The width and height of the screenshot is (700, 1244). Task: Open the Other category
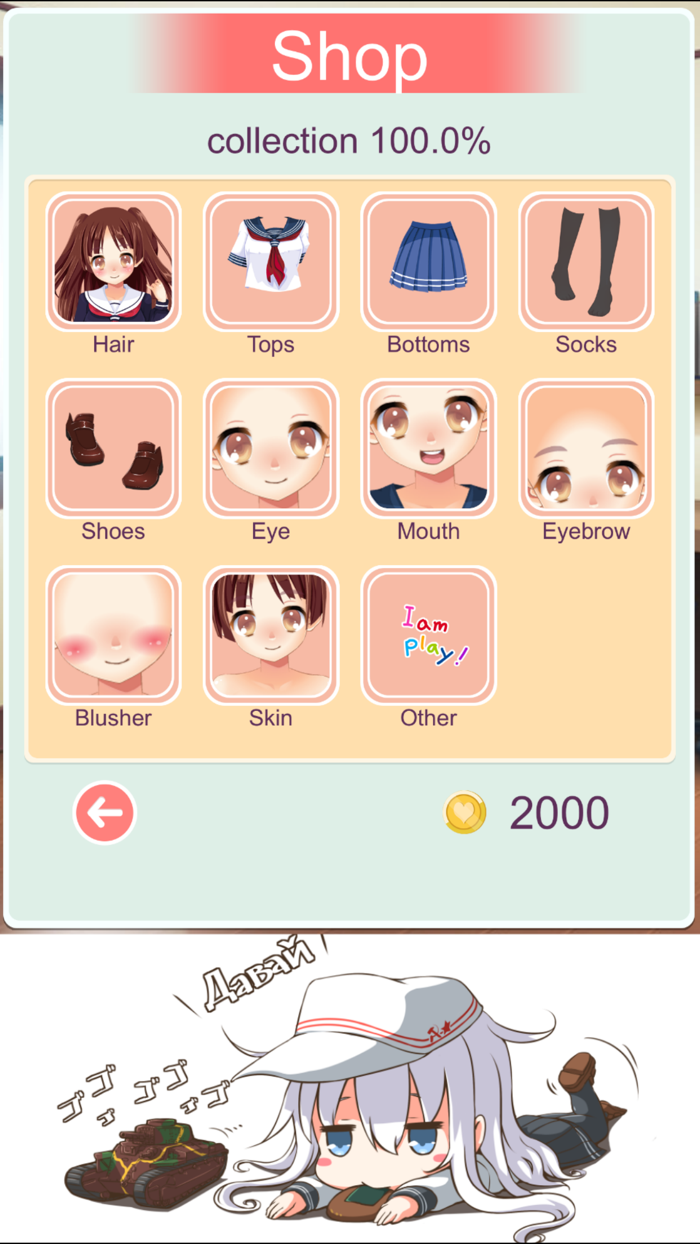coord(428,636)
